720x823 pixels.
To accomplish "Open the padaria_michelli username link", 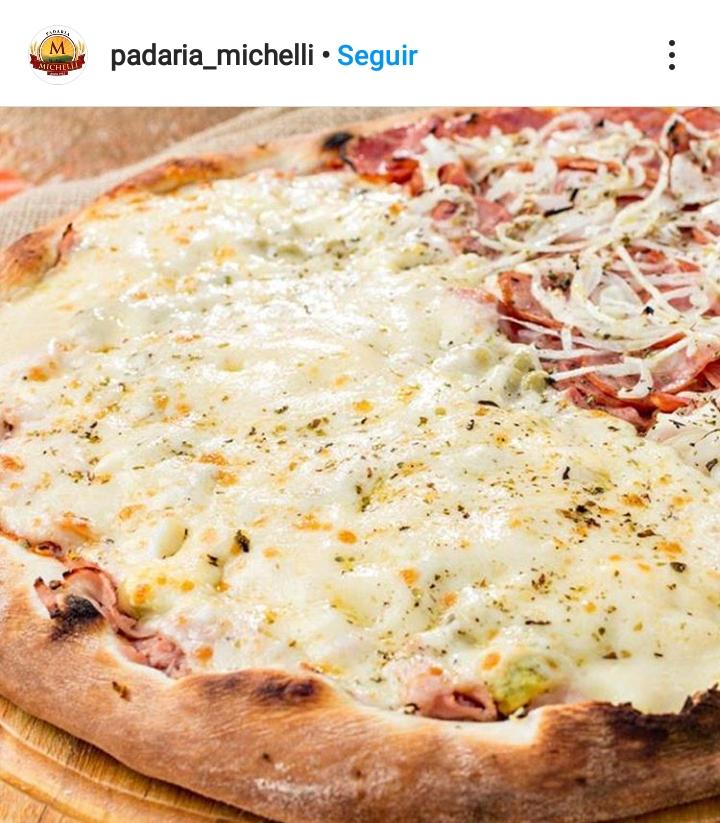I will pos(212,55).
